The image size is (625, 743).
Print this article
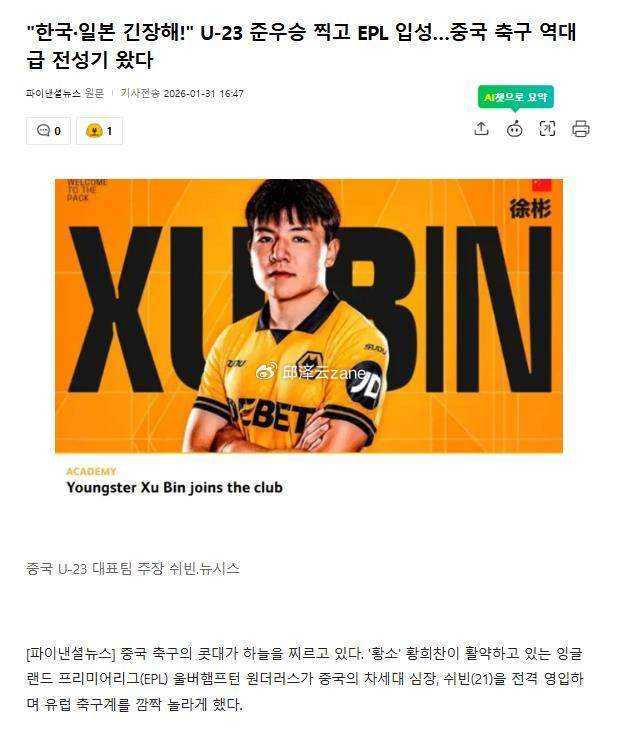581,128
